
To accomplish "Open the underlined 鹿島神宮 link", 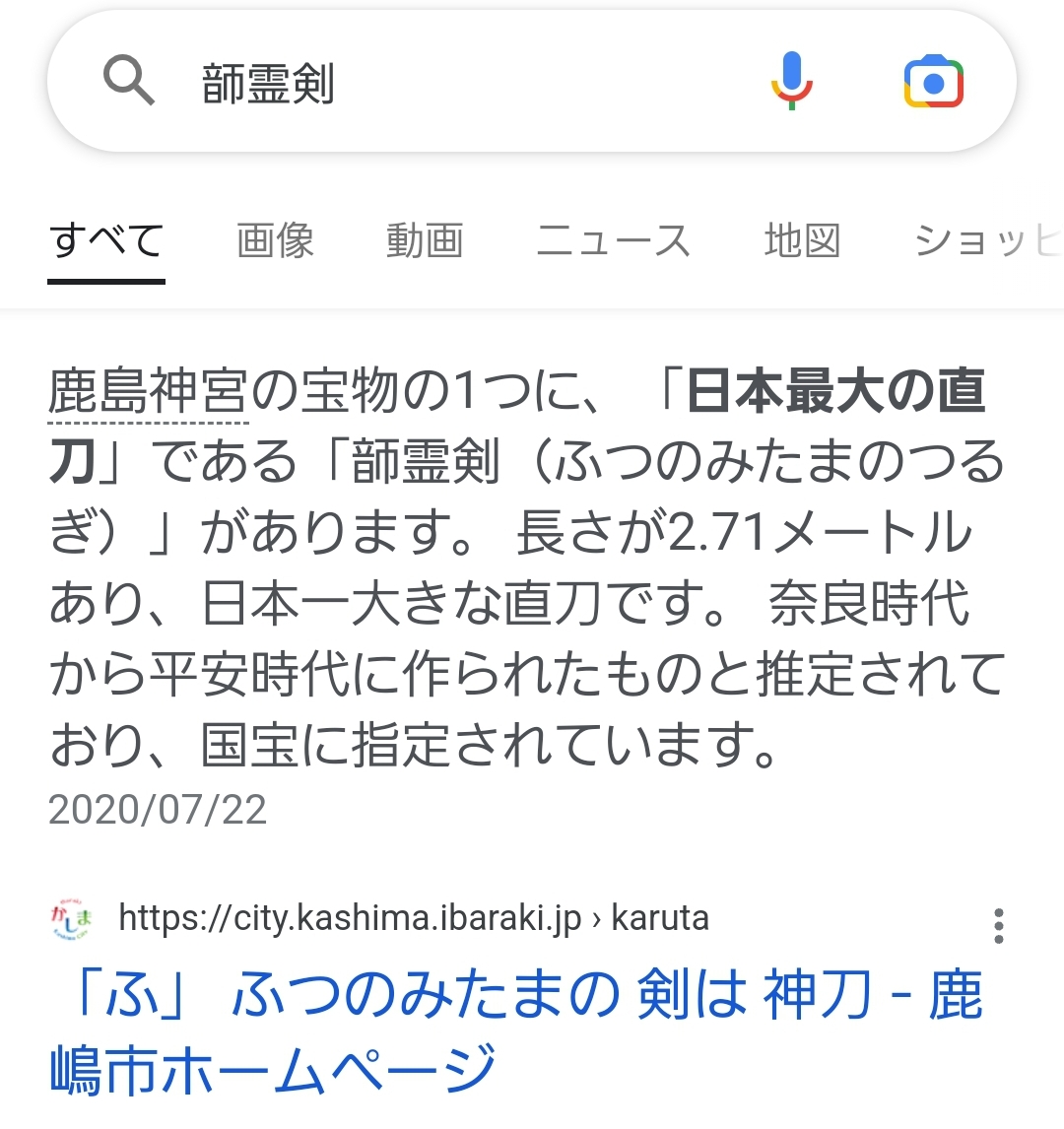I will click(148, 392).
